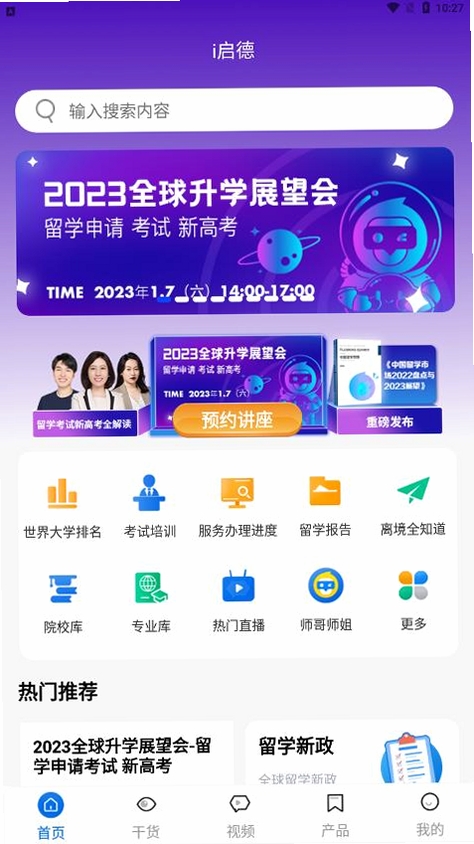Switch to the 干货 tab
The width and height of the screenshot is (474, 844).
tap(146, 816)
